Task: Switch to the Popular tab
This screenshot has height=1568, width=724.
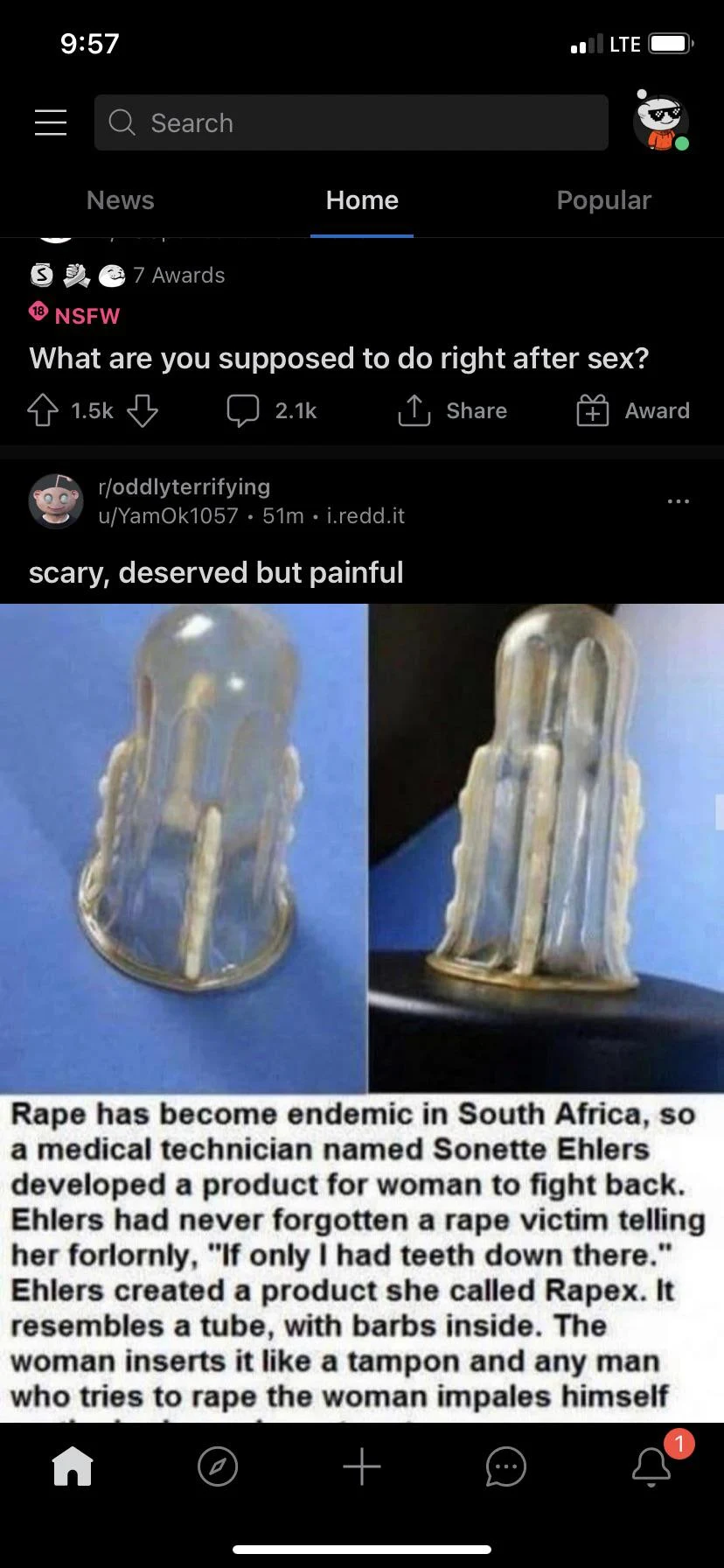Action: pyautogui.click(x=603, y=200)
